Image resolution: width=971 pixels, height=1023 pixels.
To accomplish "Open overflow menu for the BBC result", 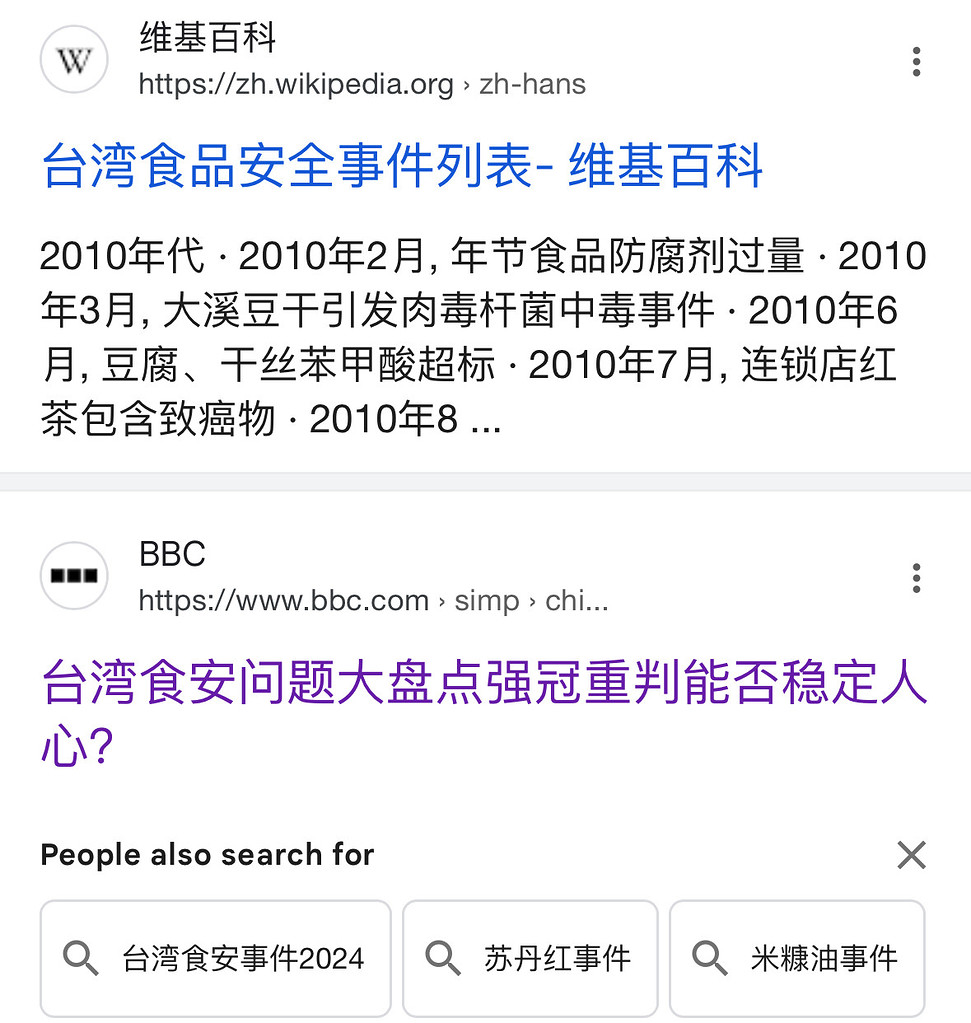I will click(916, 578).
